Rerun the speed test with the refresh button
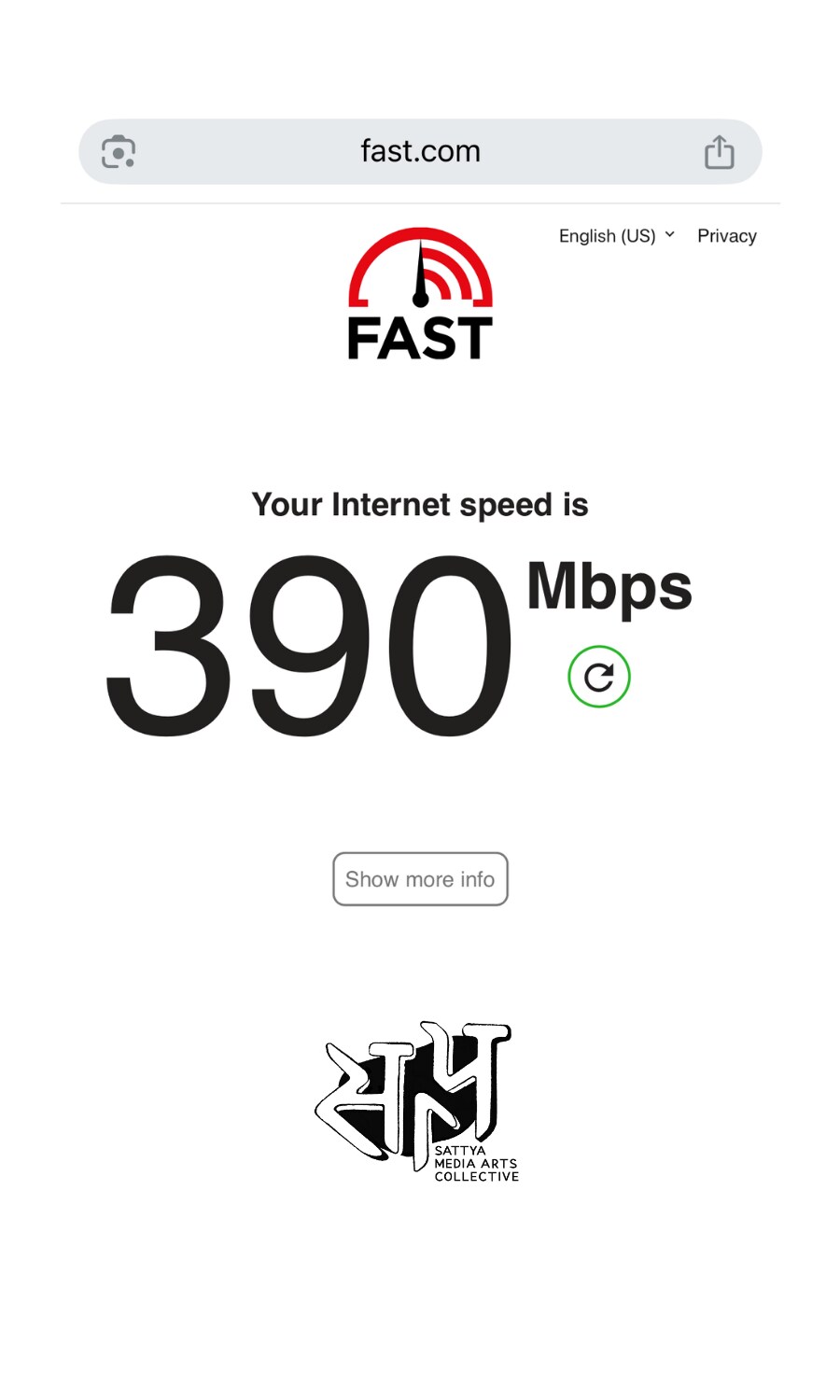Image resolution: width=840 pixels, height=1400 pixels. (599, 677)
